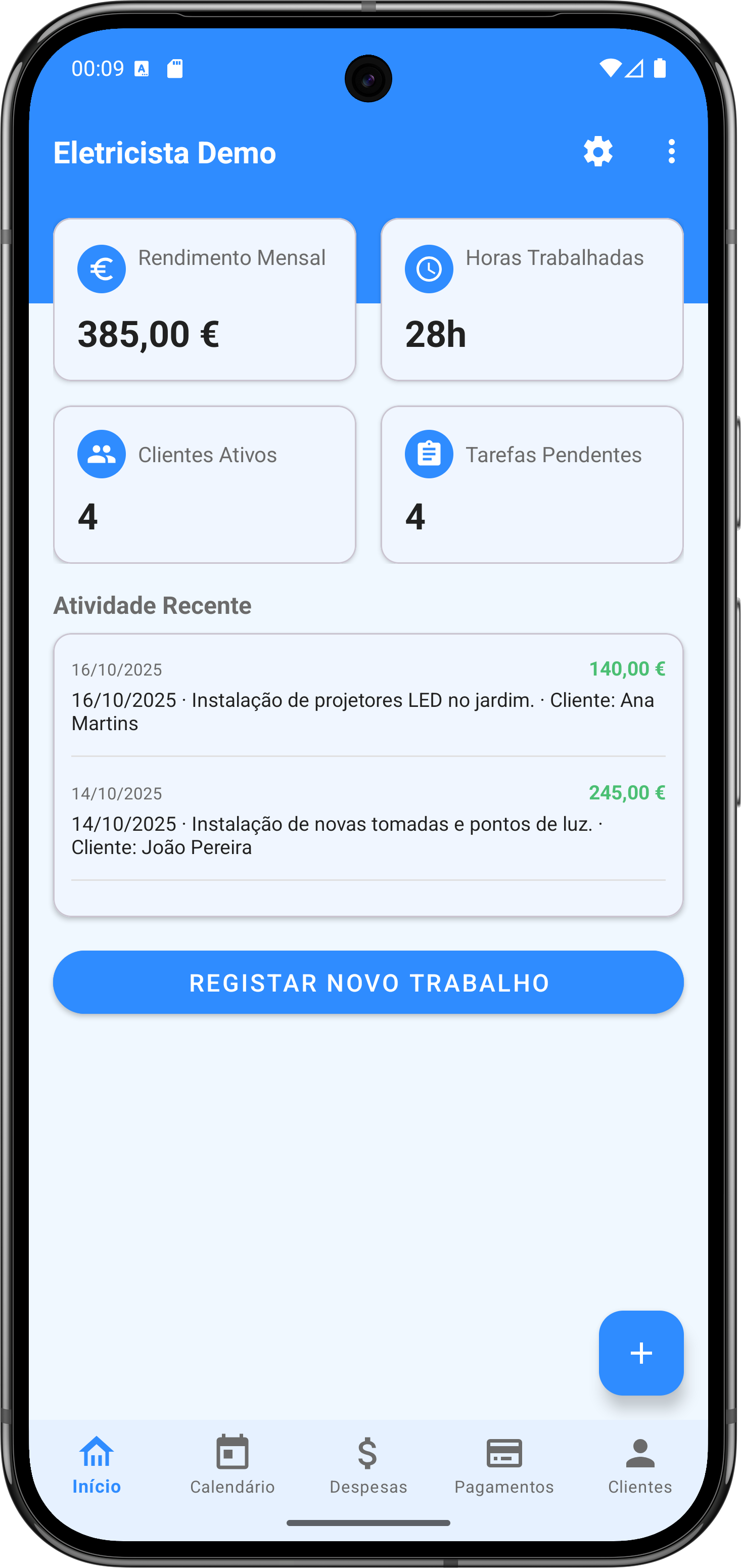The image size is (741, 1568).
Task: Tap the Atividade Recente heading
Action: pos(153,605)
